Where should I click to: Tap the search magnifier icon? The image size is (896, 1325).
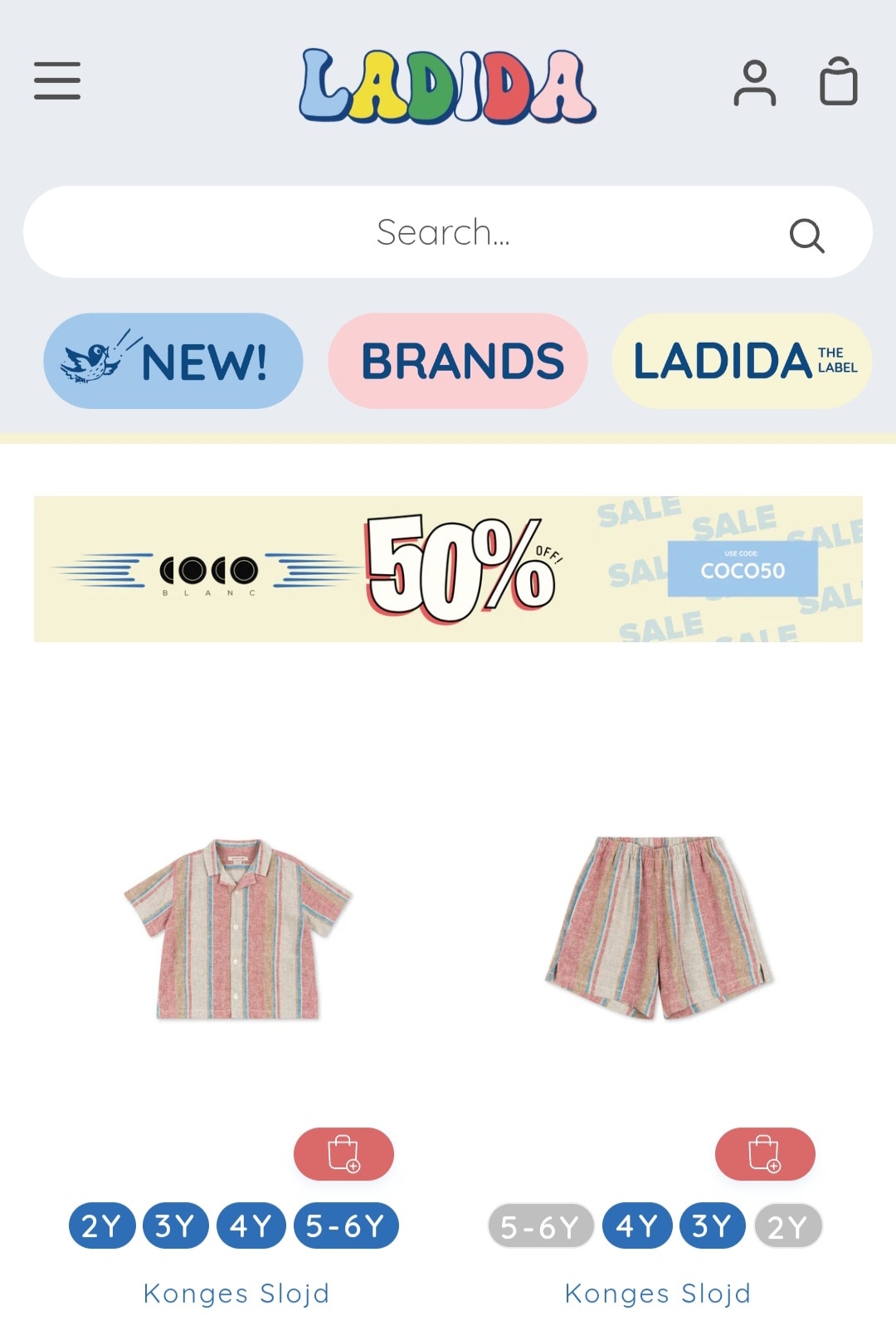(806, 235)
